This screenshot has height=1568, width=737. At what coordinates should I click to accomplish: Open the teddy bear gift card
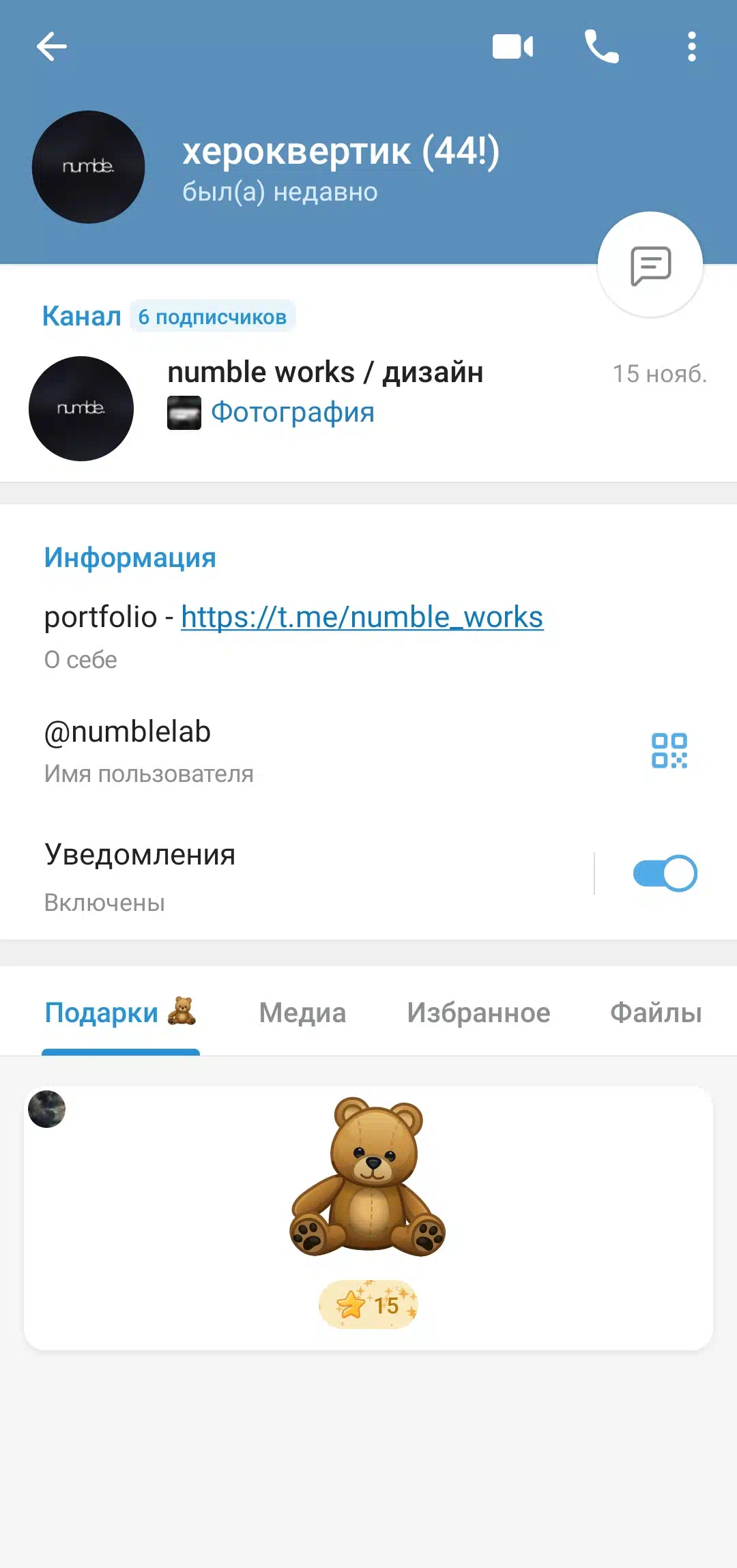(369, 1217)
